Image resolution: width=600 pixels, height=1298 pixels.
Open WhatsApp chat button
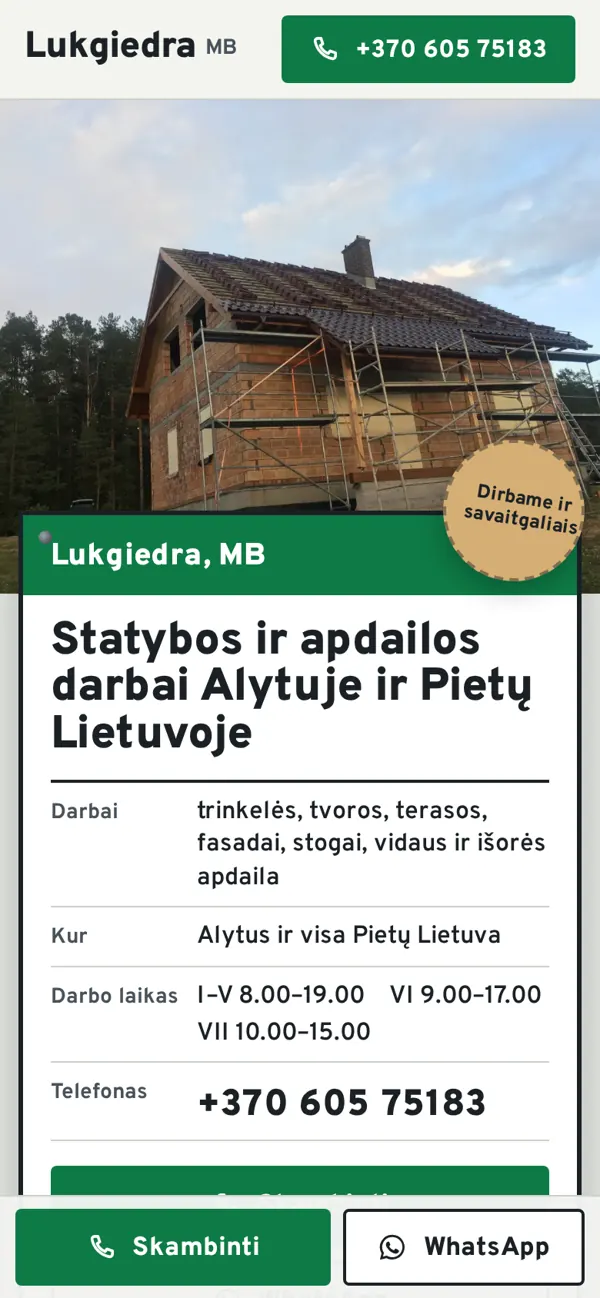click(464, 1247)
